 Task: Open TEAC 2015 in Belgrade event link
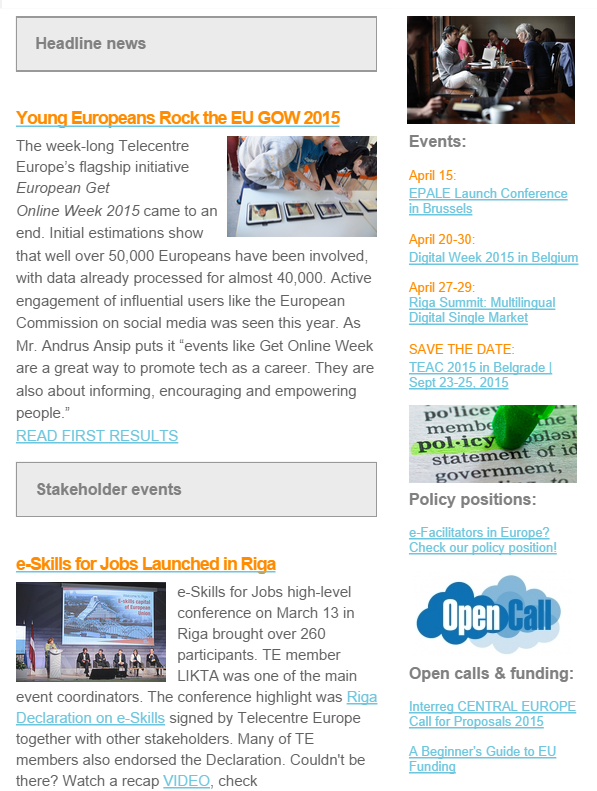coord(480,375)
